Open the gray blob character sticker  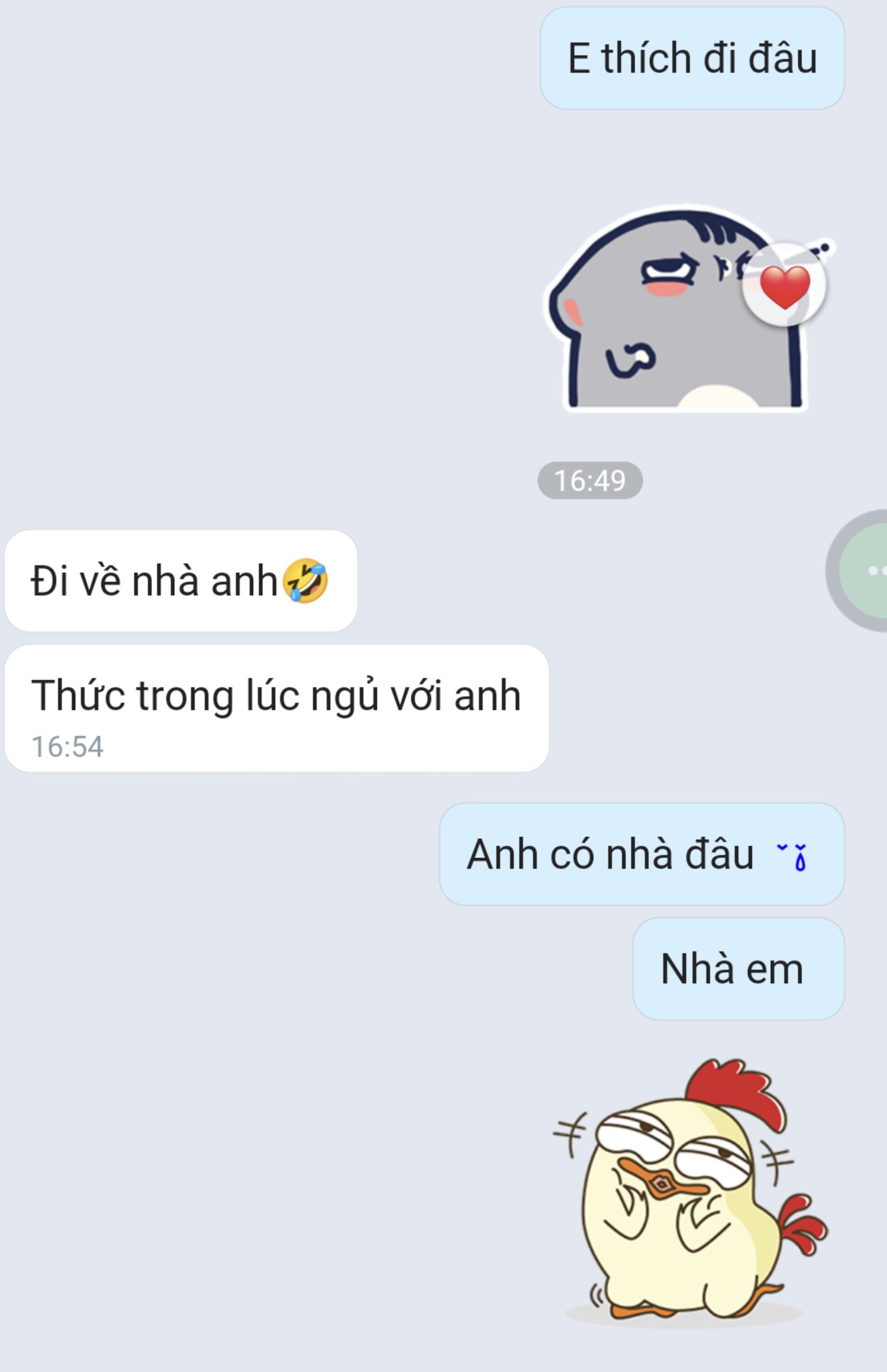coord(660,324)
